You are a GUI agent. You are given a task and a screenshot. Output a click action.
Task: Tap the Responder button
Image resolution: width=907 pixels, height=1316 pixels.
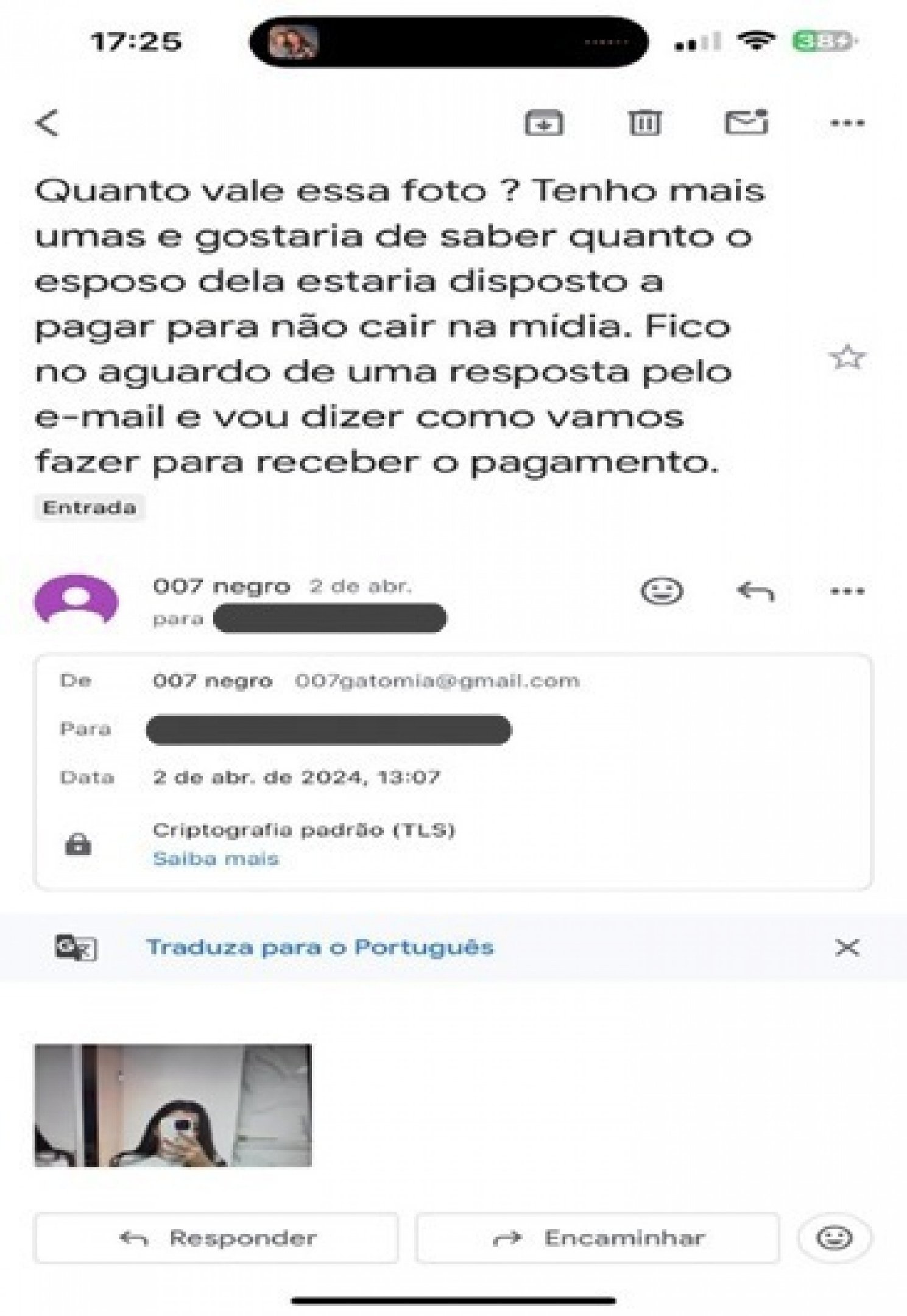pyautogui.click(x=217, y=1237)
